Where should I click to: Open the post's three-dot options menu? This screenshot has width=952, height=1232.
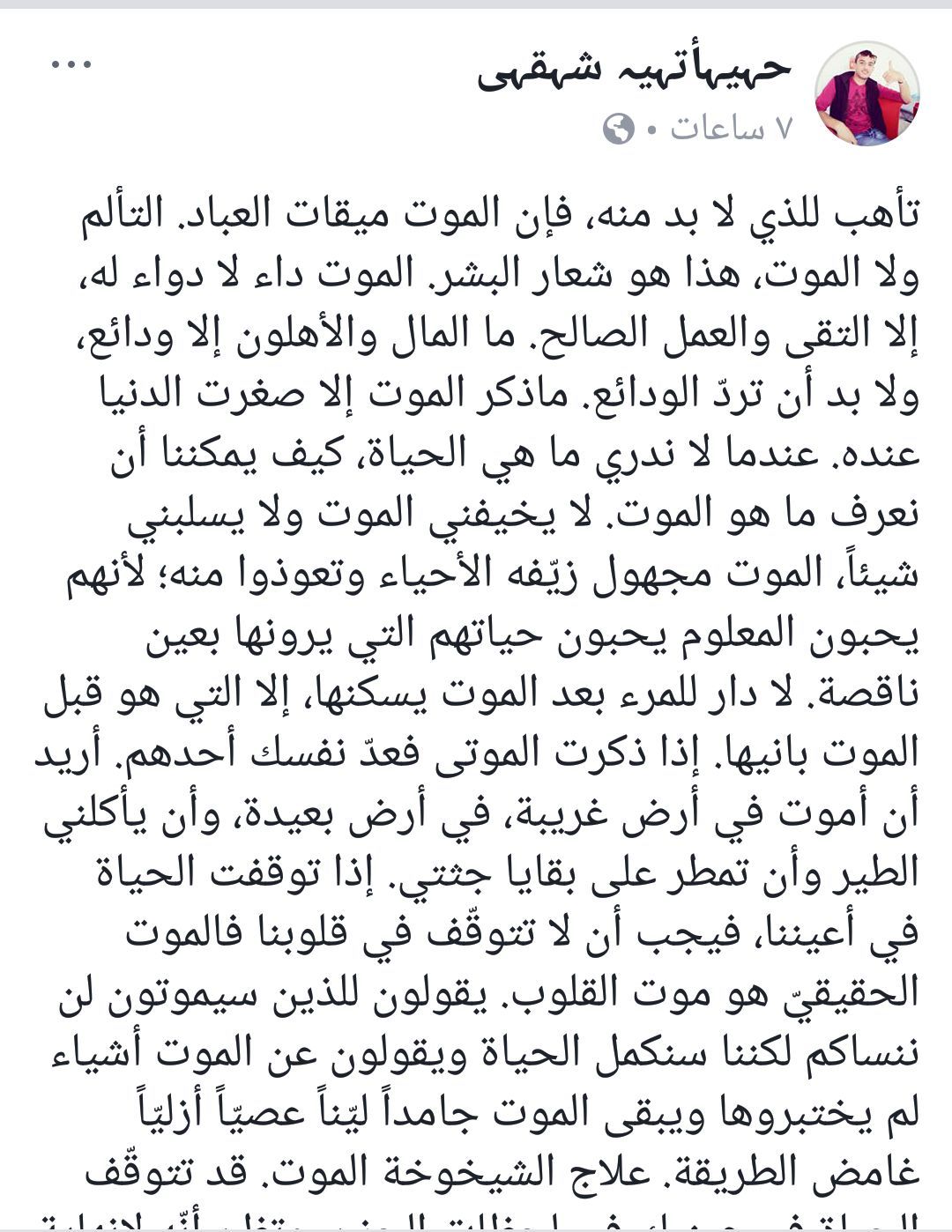point(71,64)
